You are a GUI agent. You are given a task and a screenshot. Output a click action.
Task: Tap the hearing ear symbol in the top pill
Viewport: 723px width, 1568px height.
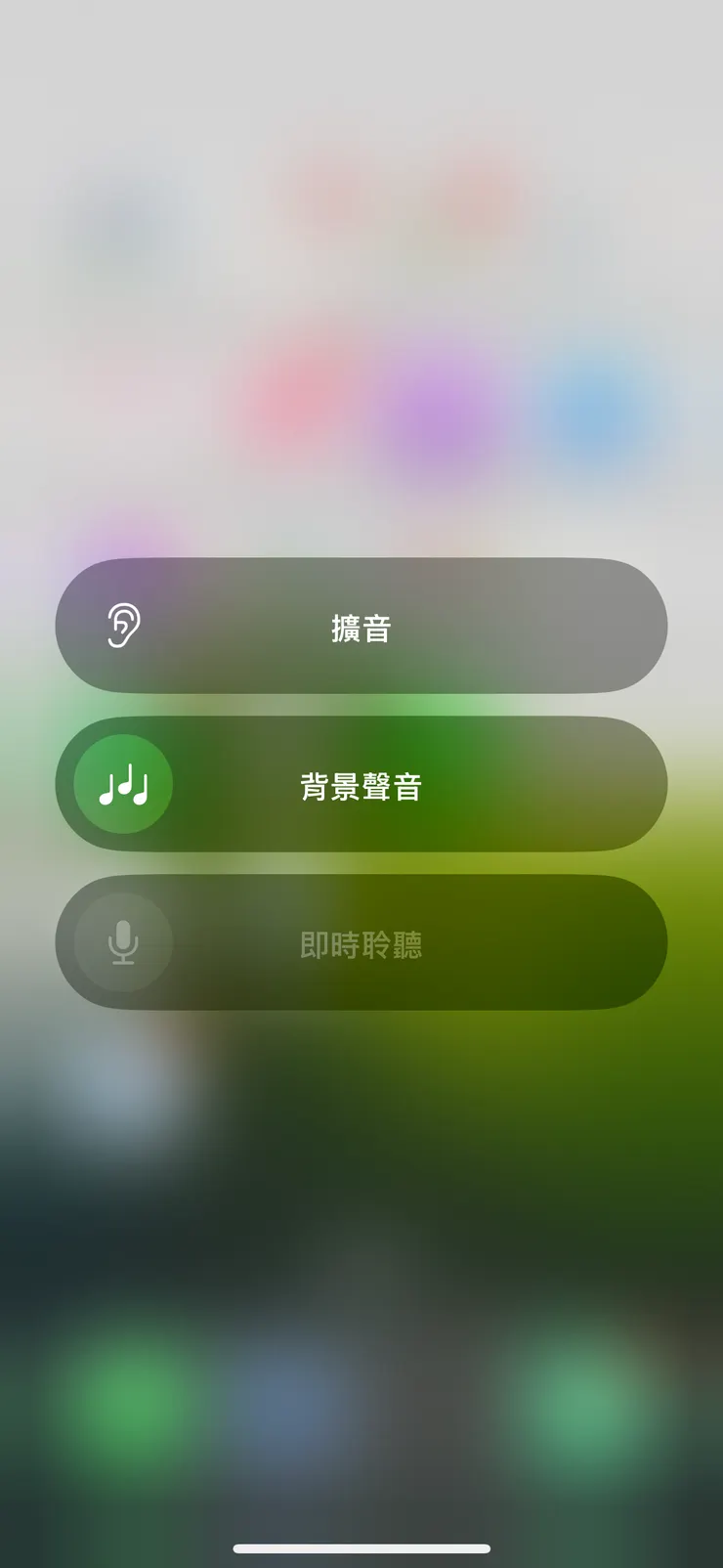[120, 627]
